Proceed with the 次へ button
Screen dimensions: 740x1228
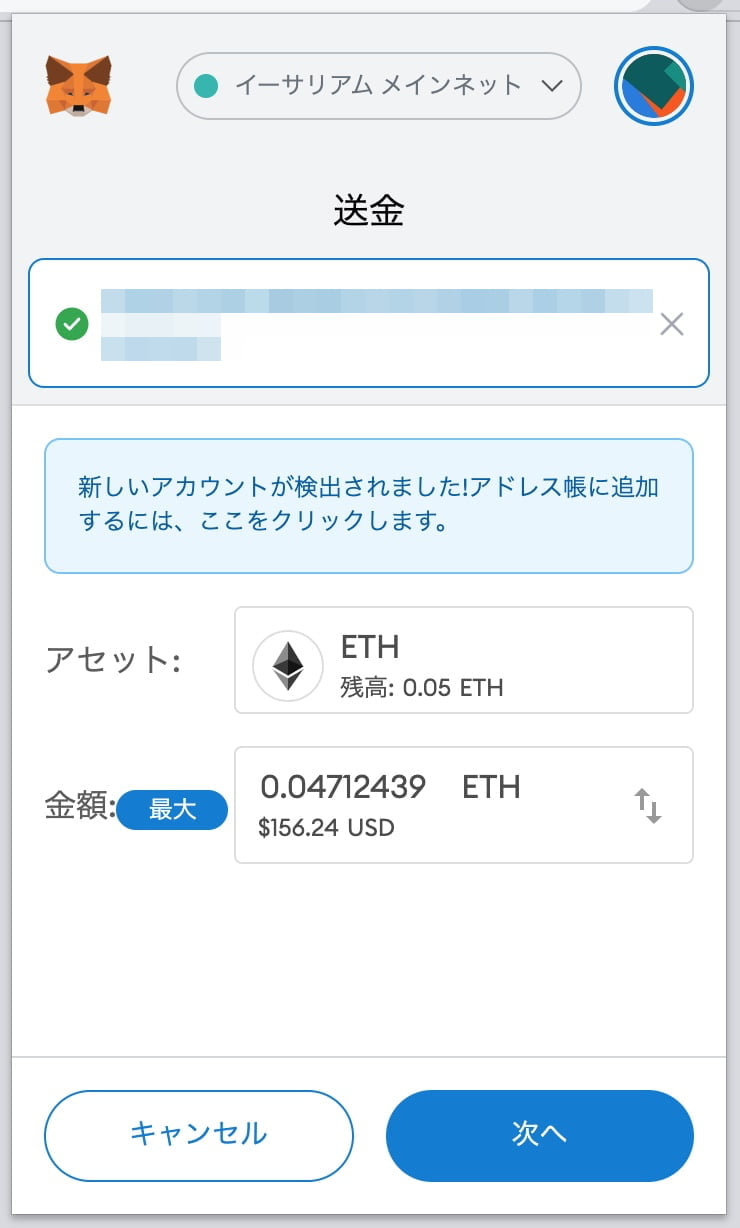coord(539,1134)
